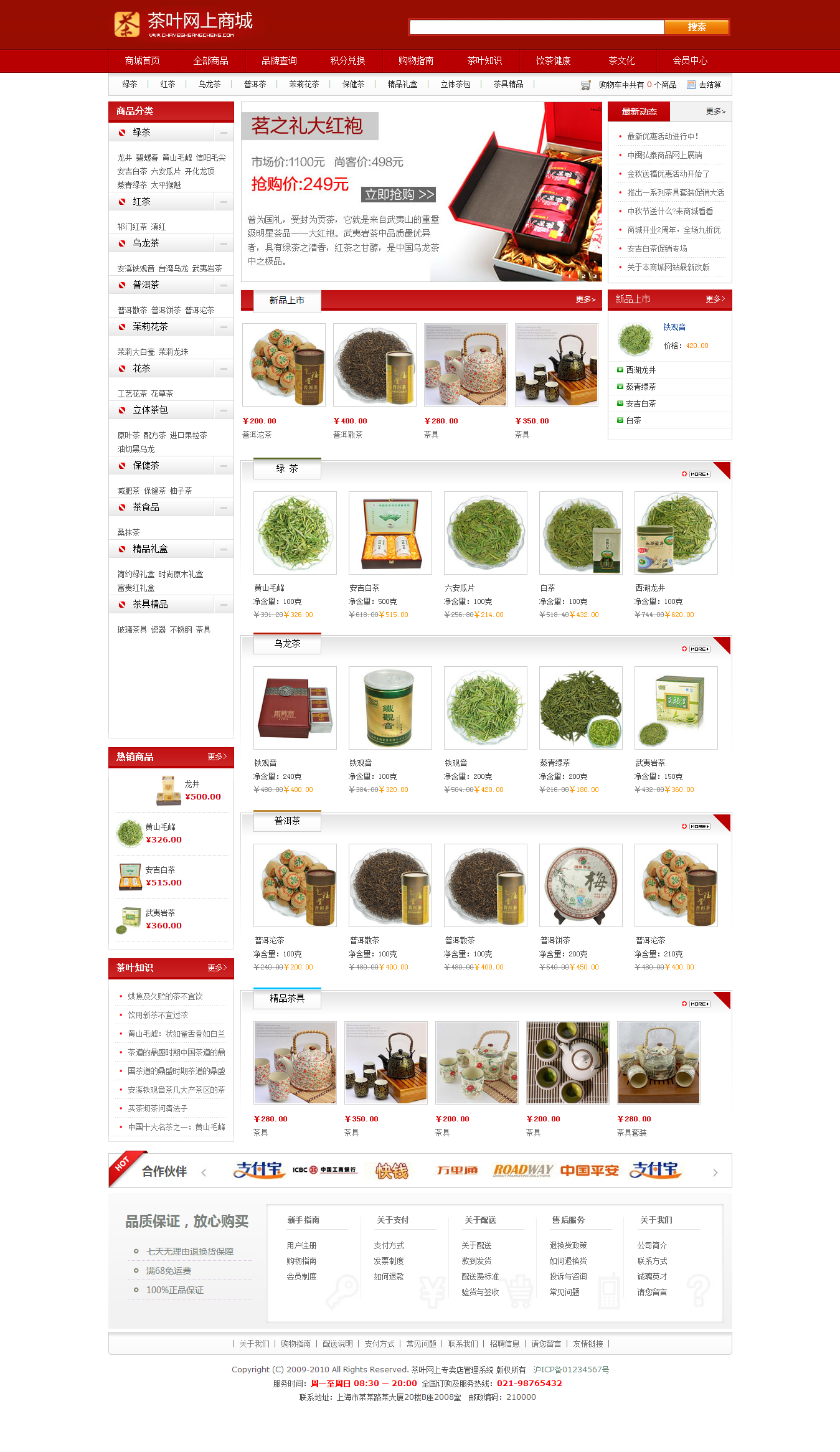Open the 全部商品 navigation tab
The image size is (840, 1452).
click(210, 61)
